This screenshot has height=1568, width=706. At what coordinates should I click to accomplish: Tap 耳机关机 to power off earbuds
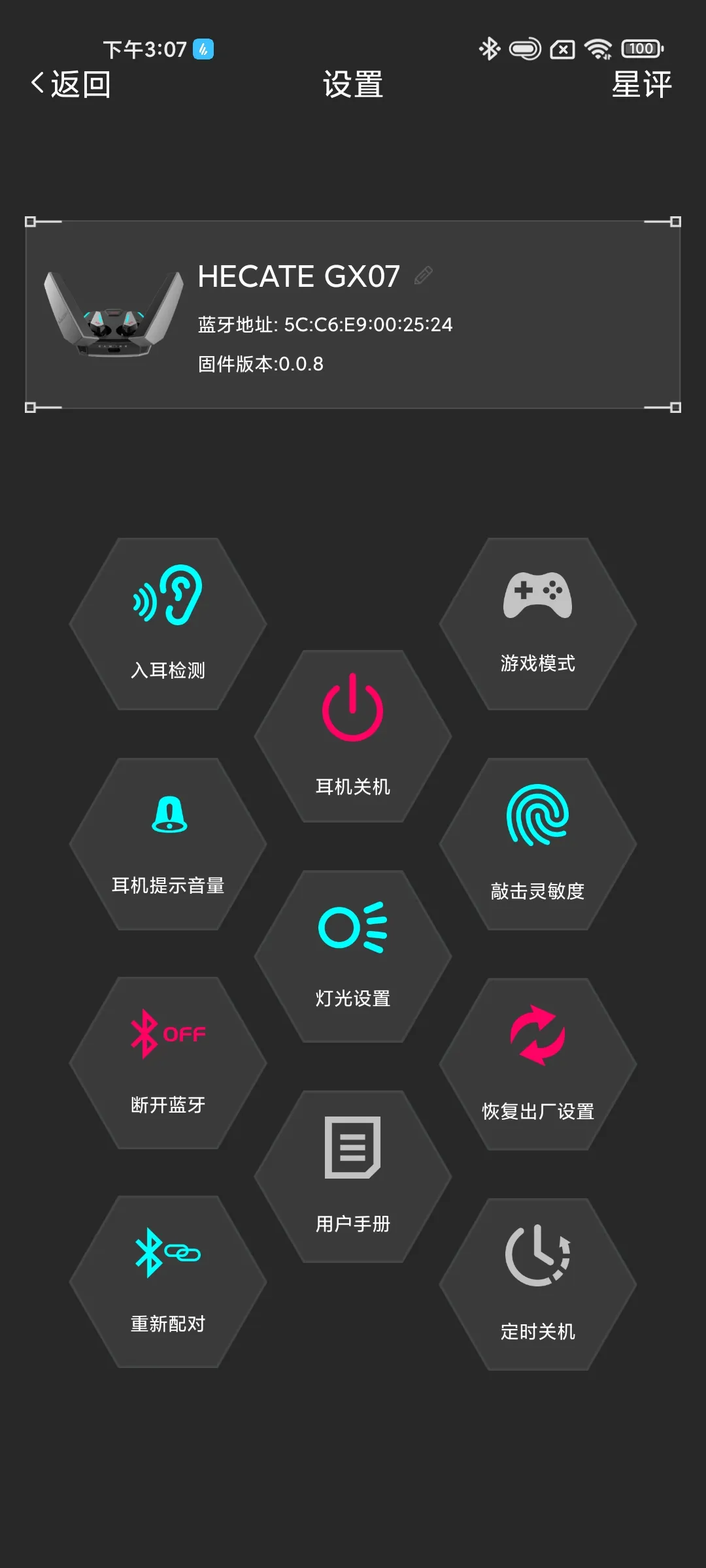click(353, 736)
